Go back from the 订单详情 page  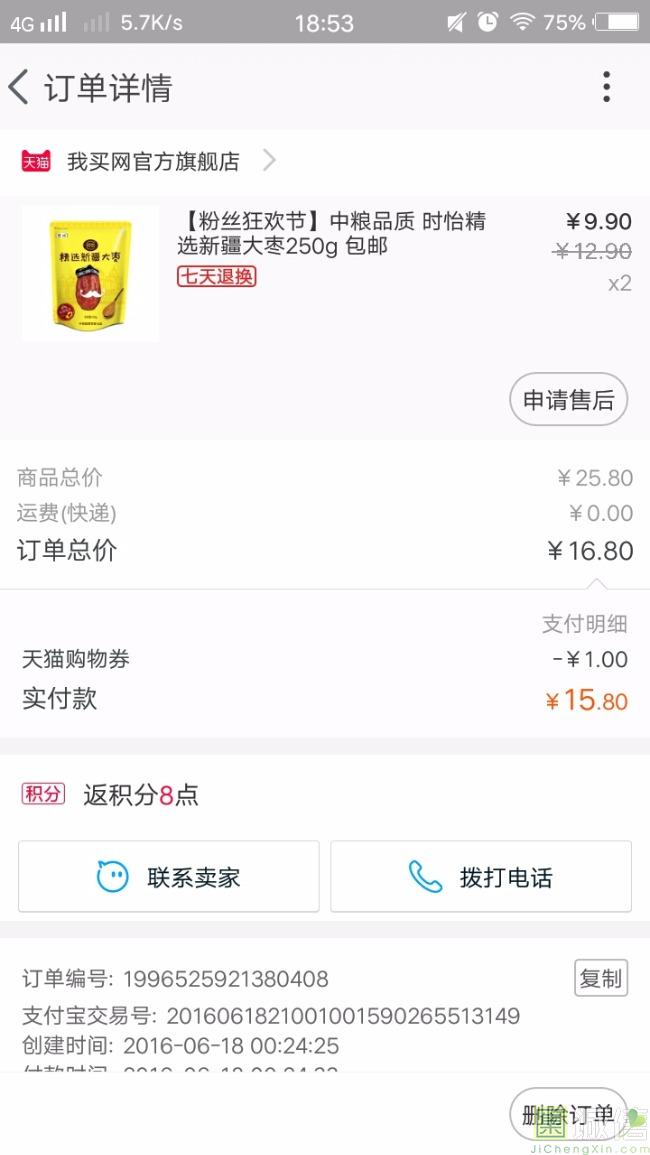click(20, 88)
